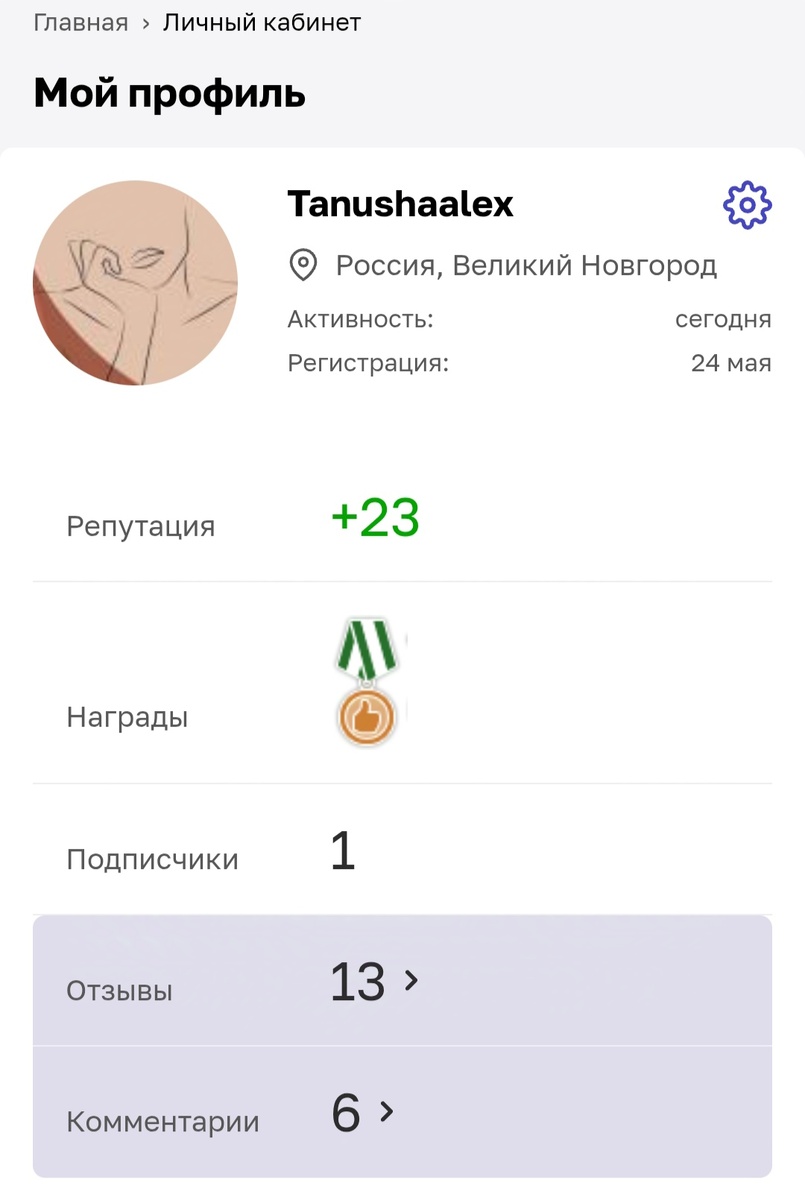Click the registration date "24 мая"

(x=732, y=362)
